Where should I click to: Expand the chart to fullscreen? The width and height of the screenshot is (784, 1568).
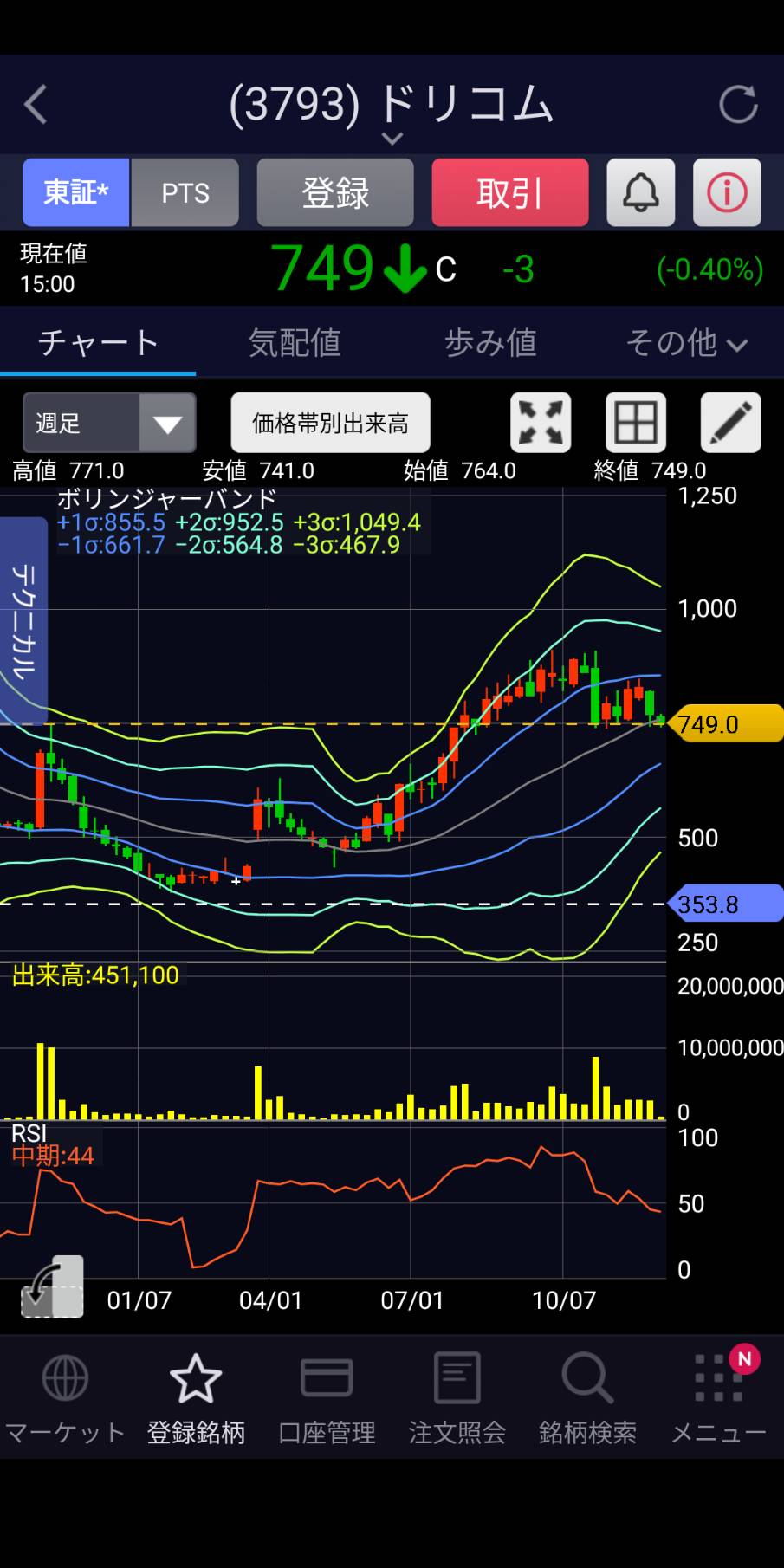[541, 423]
